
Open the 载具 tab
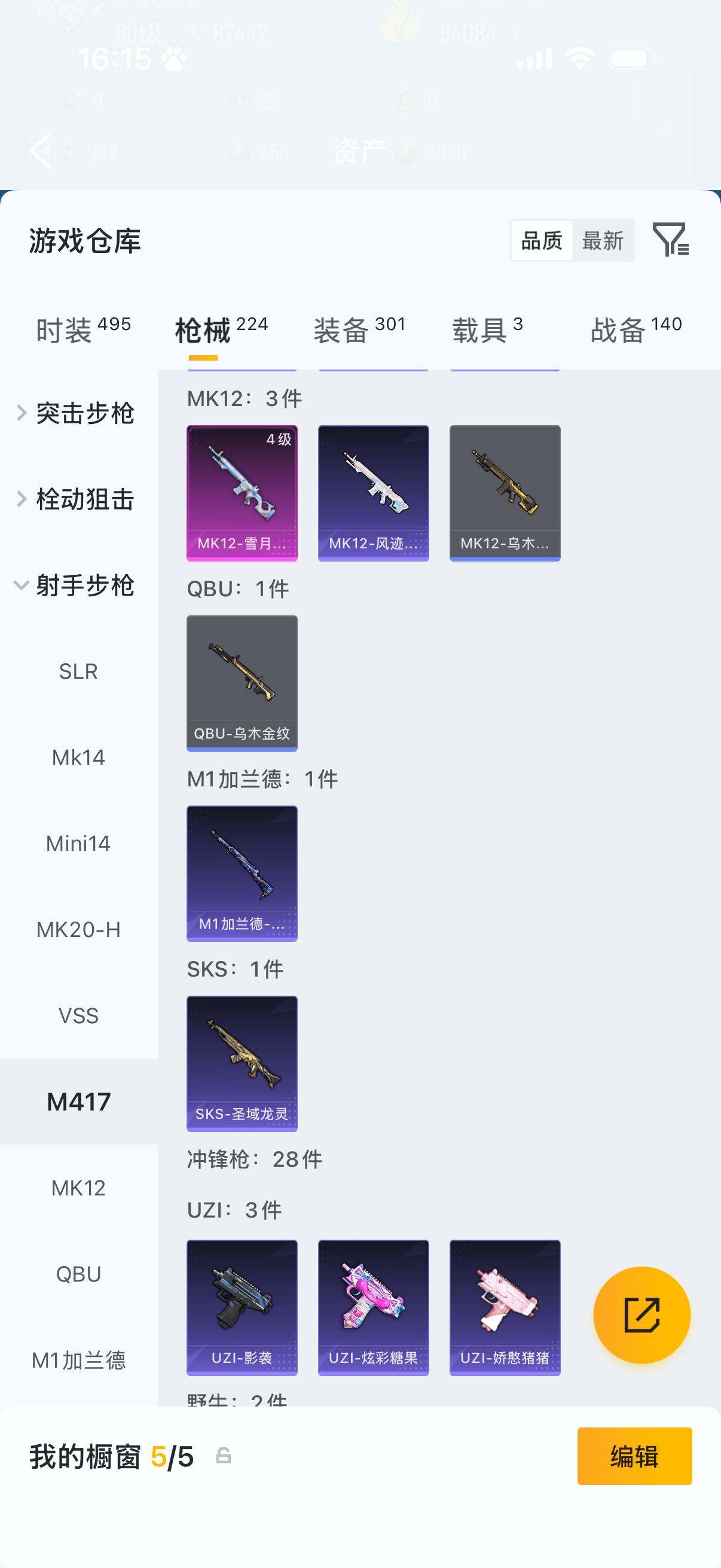point(487,331)
